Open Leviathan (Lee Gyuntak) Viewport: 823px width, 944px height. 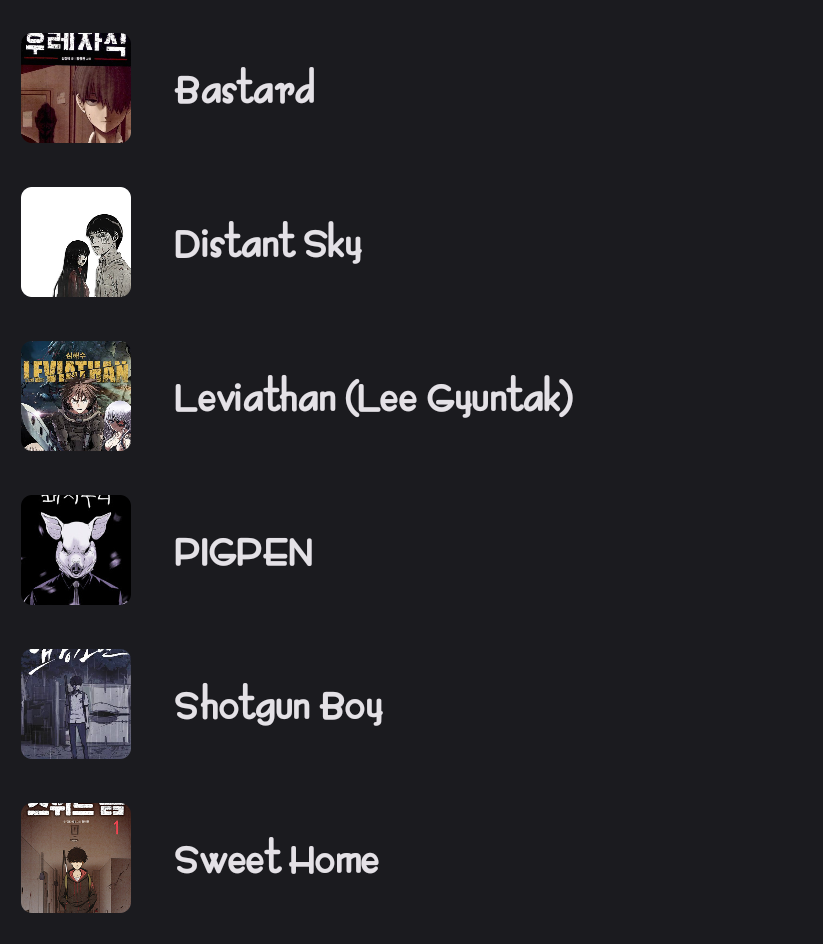[373, 398]
